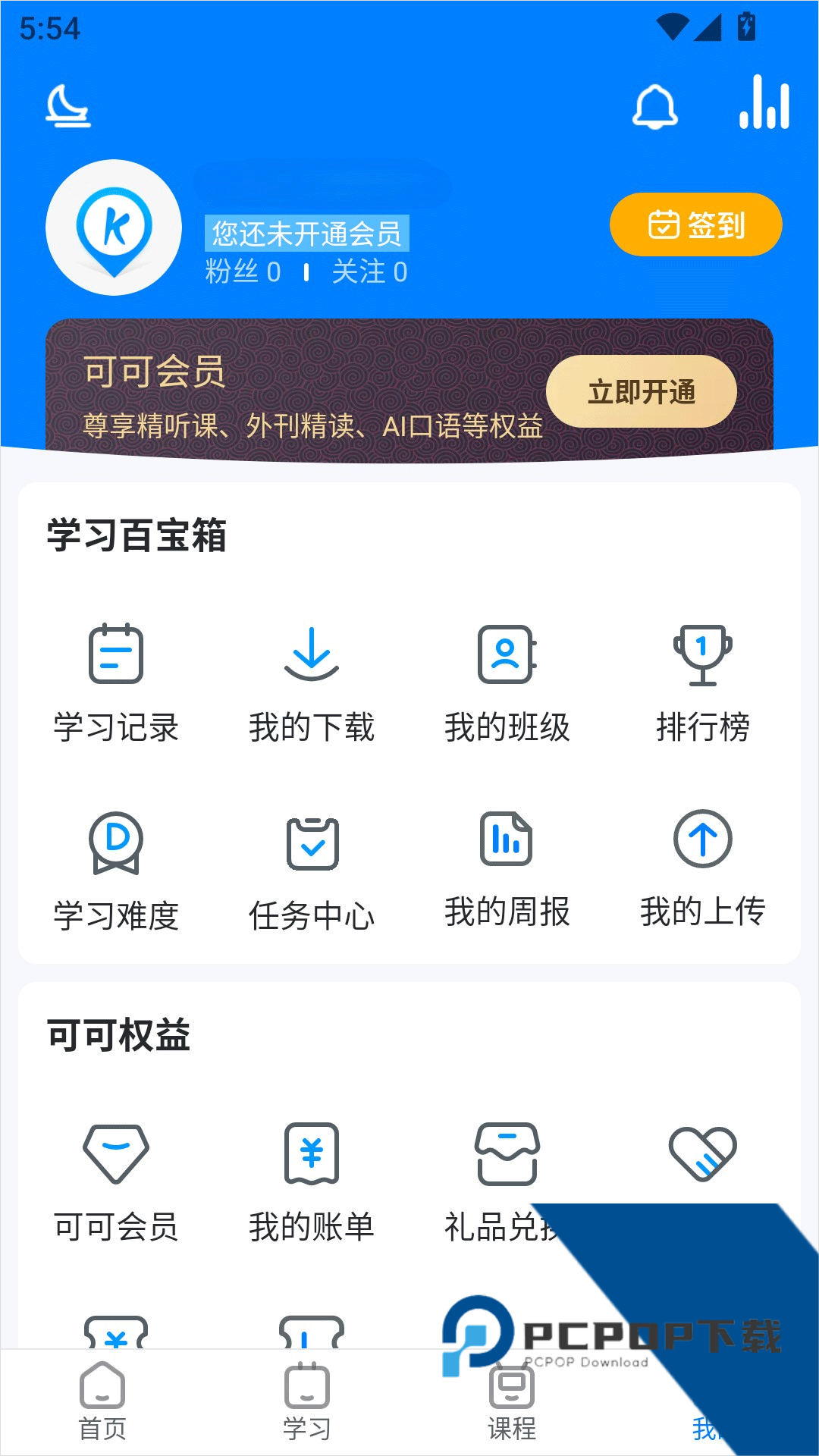Open 任务中心 task center
Screen dimensions: 819x1456
pyautogui.click(x=312, y=871)
